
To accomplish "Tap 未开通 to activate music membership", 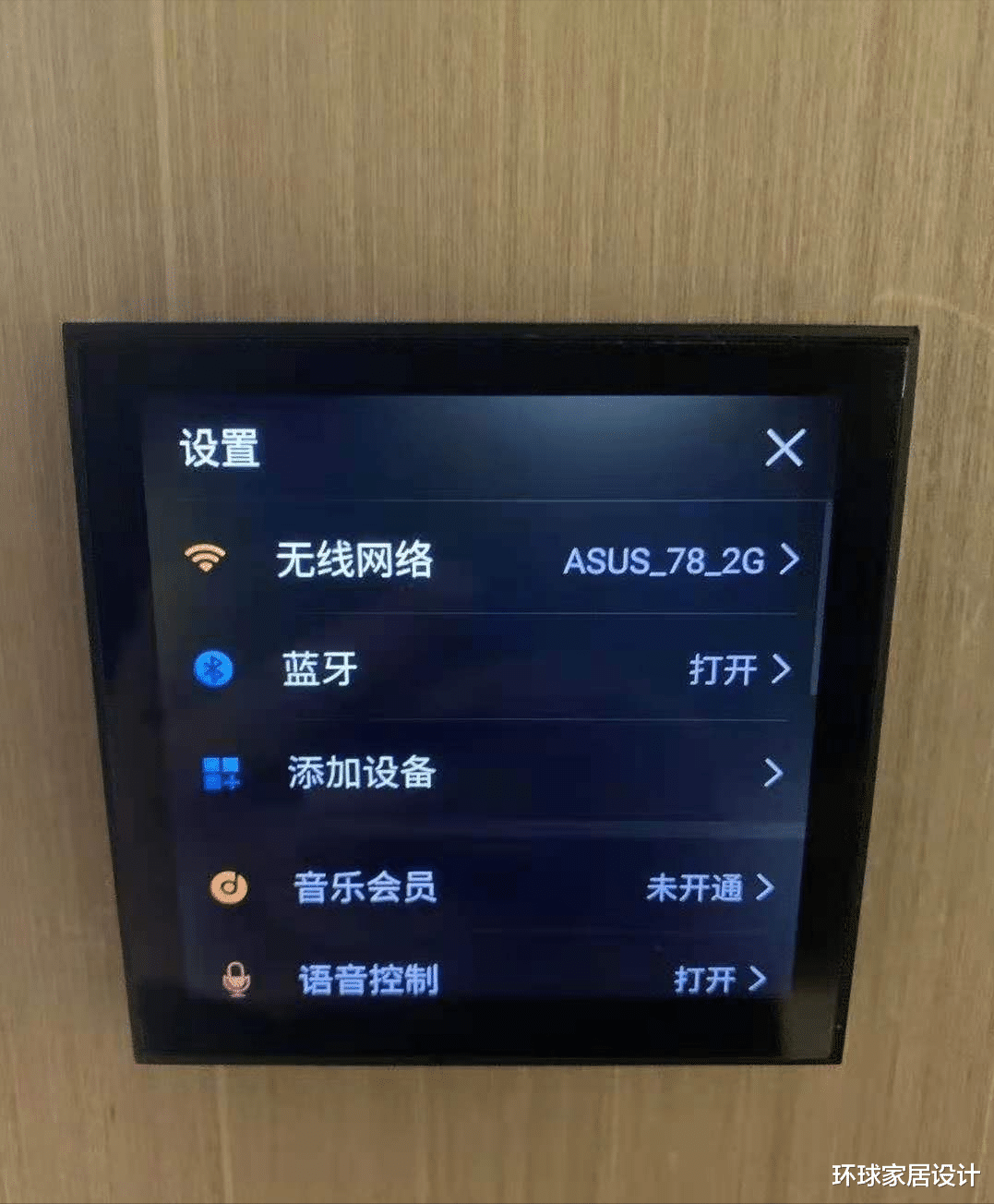I will coord(695,889).
